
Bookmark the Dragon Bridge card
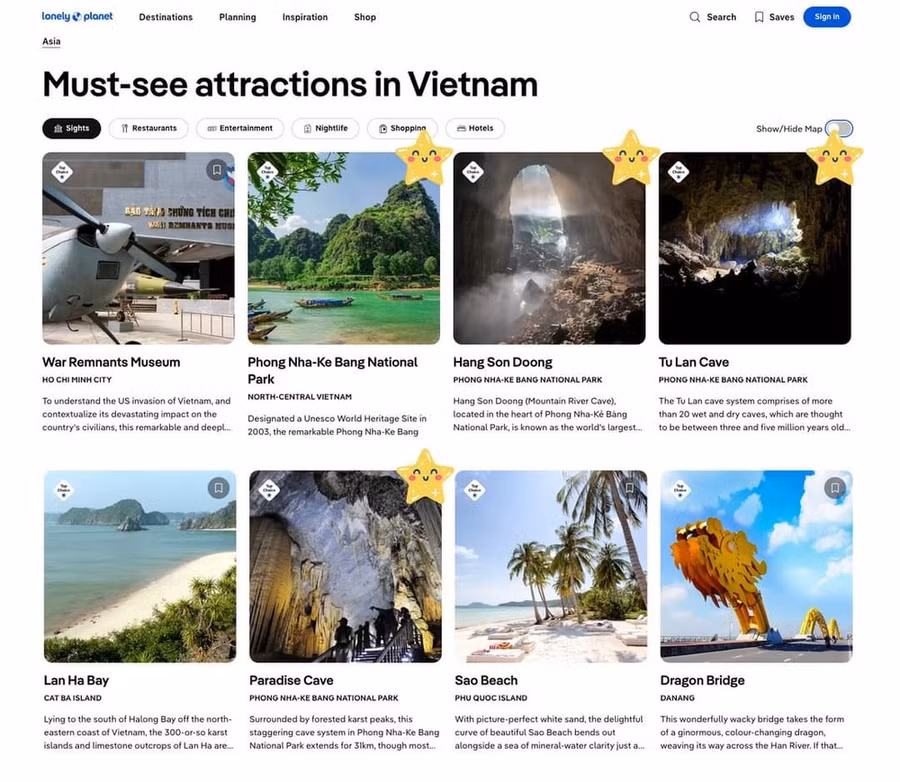tap(834, 488)
